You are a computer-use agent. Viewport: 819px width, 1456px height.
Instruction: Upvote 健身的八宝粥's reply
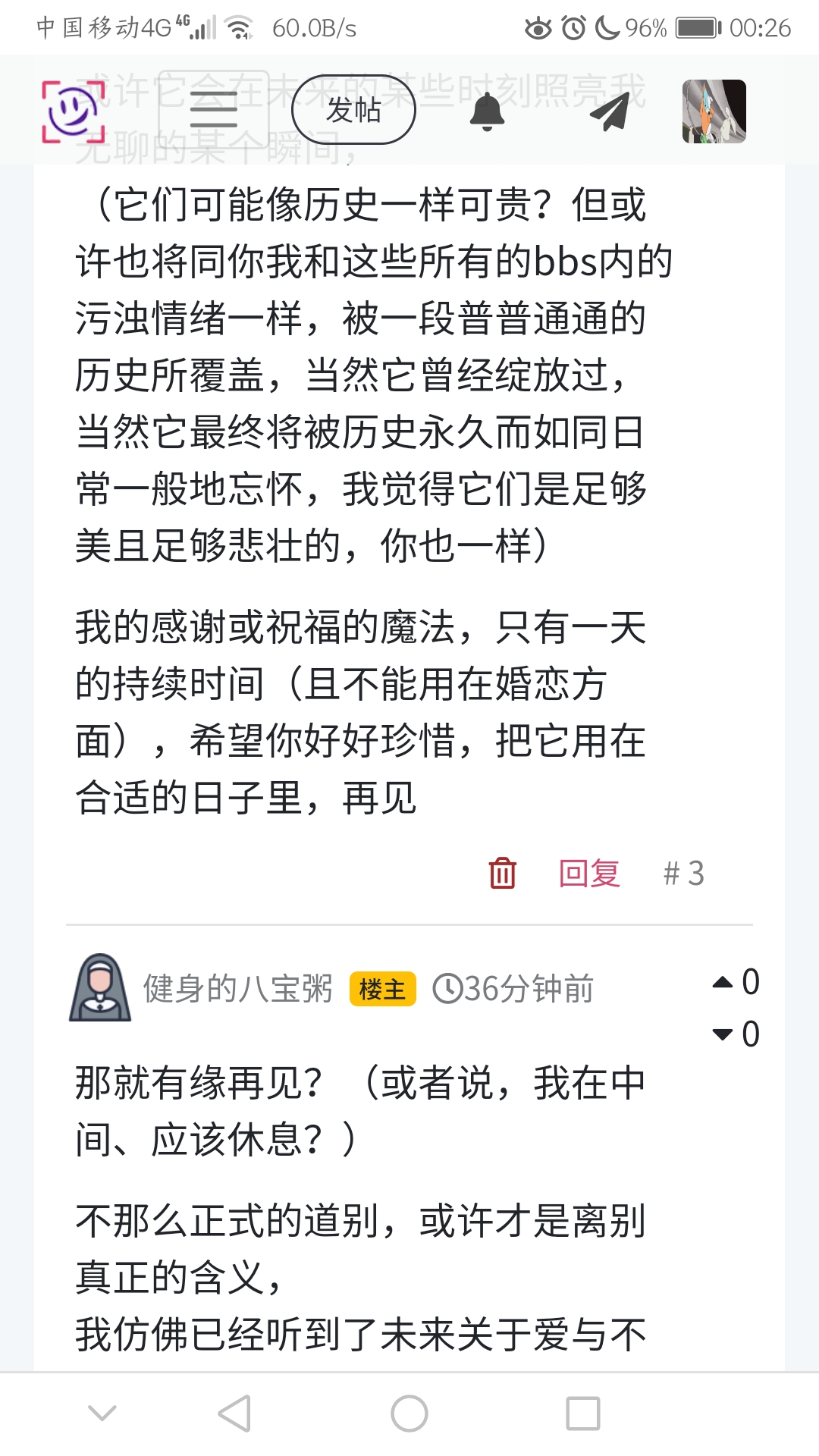pyautogui.click(x=723, y=983)
